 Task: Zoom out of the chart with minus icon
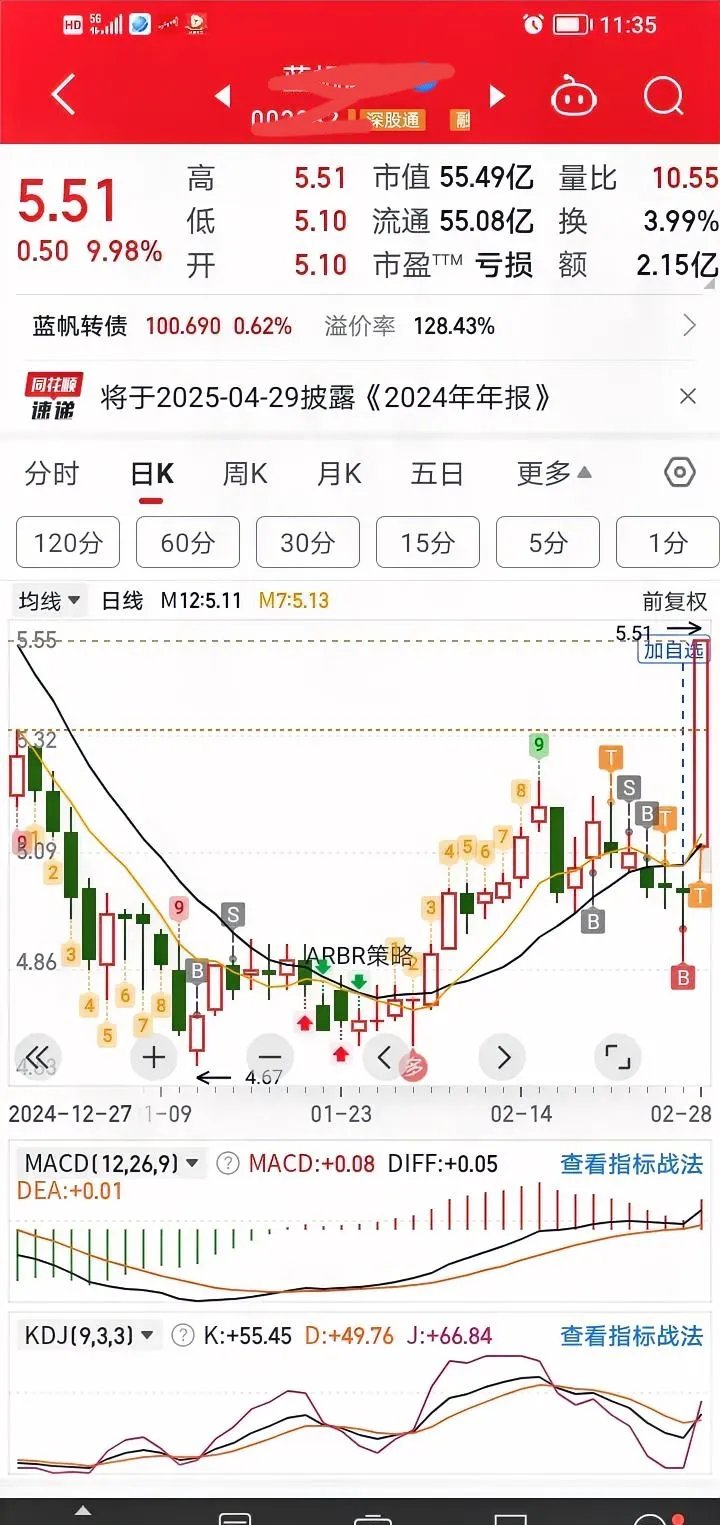click(268, 1056)
